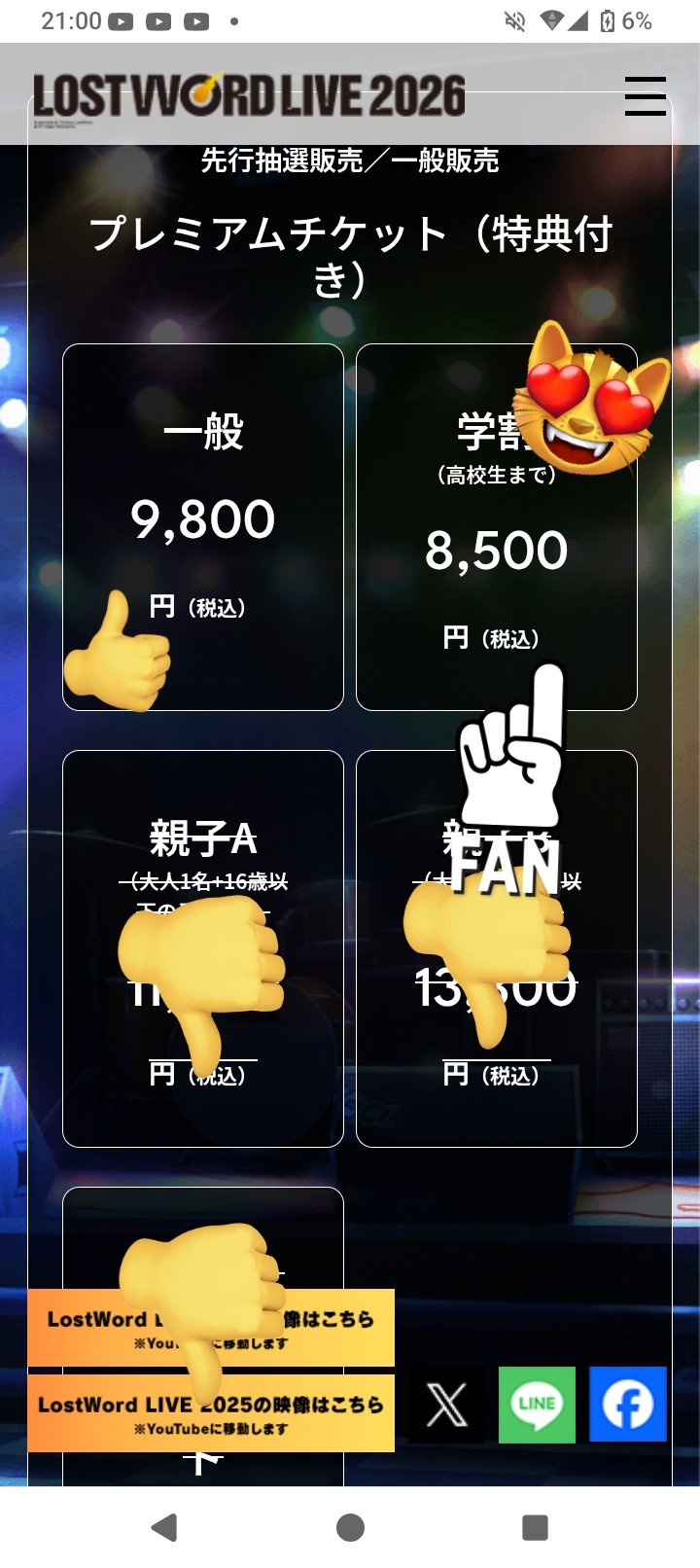This screenshot has width=700, height=1568.
Task: Share the page on Facebook
Action: [628, 1405]
